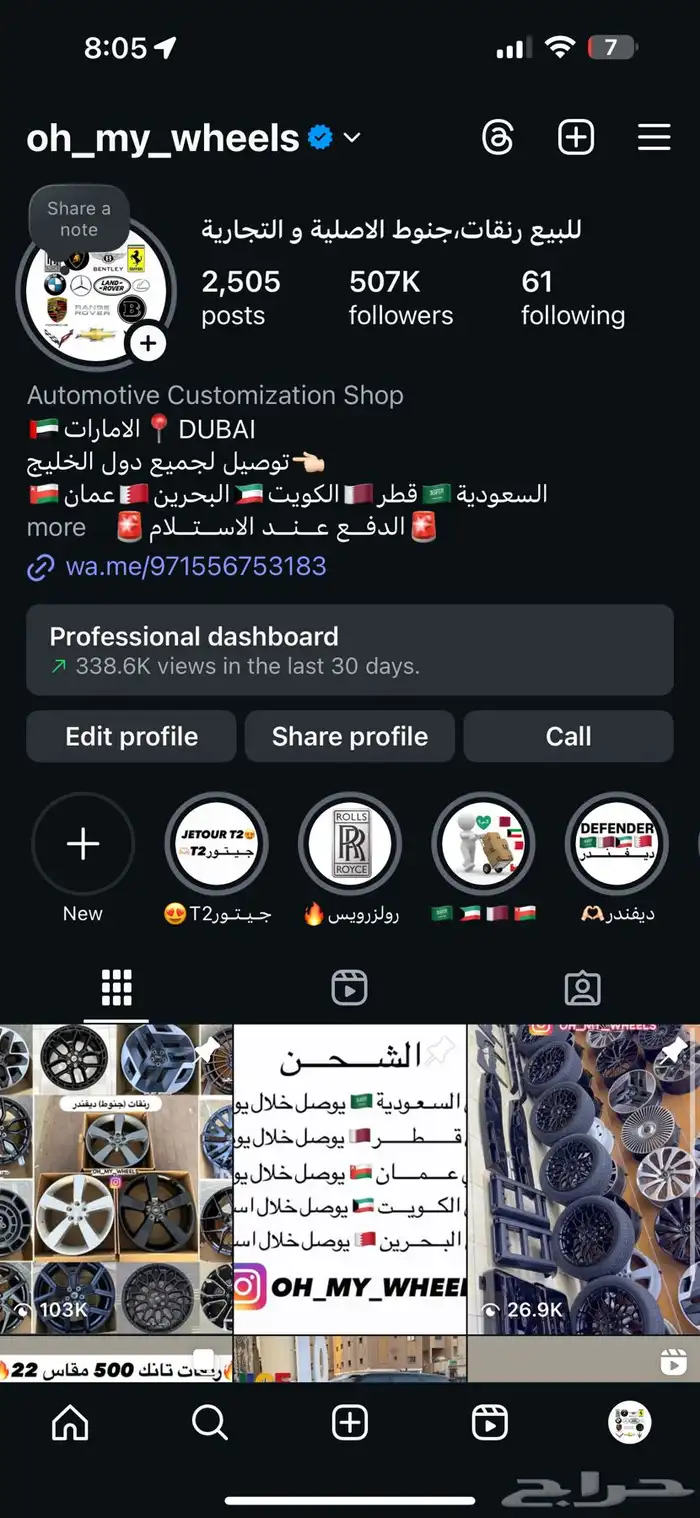The height and width of the screenshot is (1518, 700).
Task: Open the Professional dashboard
Action: coord(349,650)
